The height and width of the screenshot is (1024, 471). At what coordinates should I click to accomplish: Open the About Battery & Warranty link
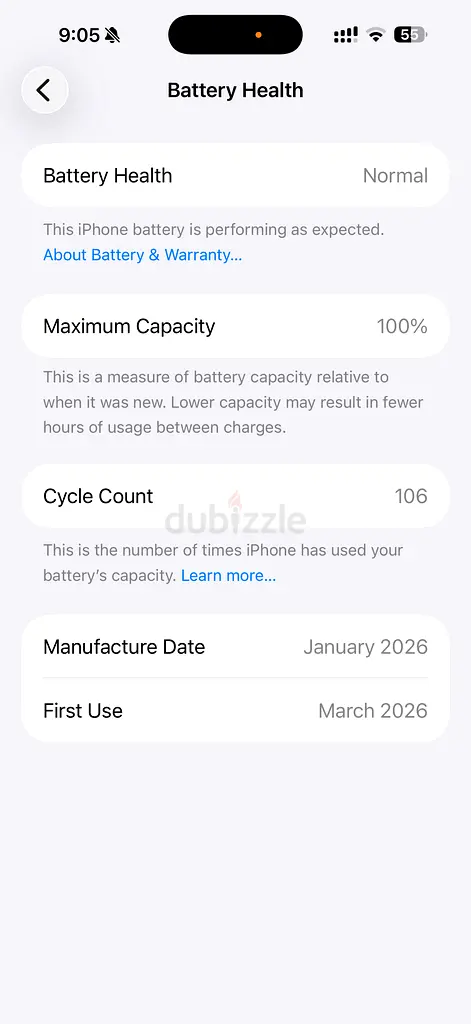142,255
